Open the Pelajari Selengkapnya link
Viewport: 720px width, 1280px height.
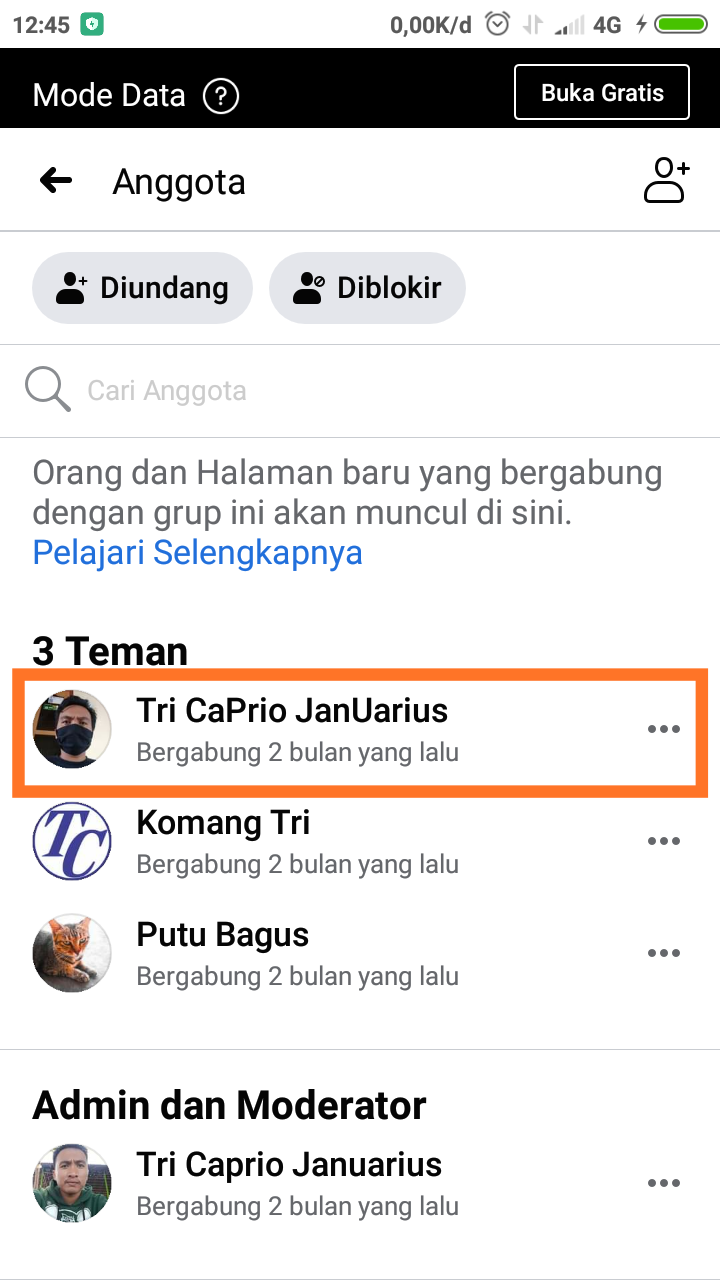tap(197, 552)
